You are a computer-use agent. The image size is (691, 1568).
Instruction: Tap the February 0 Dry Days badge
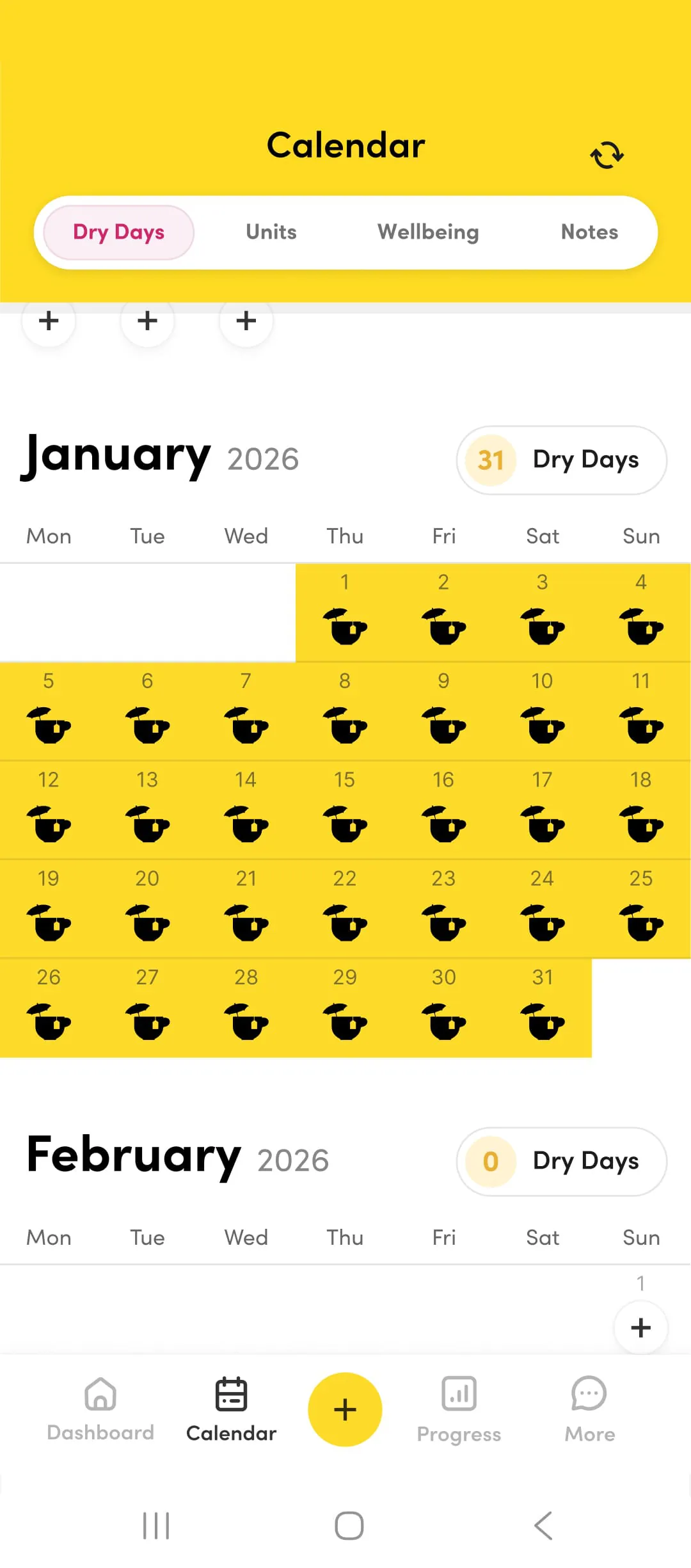(560, 1162)
